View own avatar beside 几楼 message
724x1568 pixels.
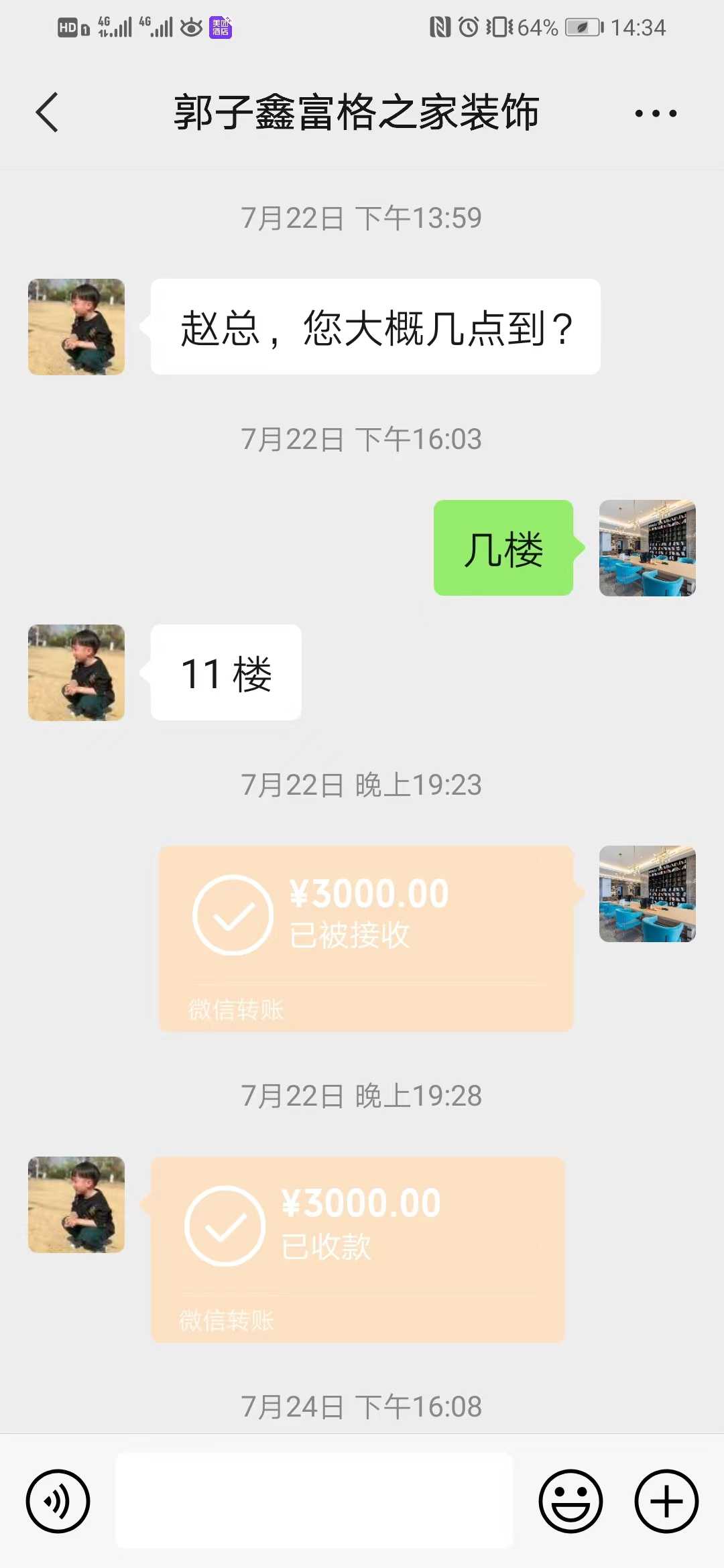(x=647, y=548)
